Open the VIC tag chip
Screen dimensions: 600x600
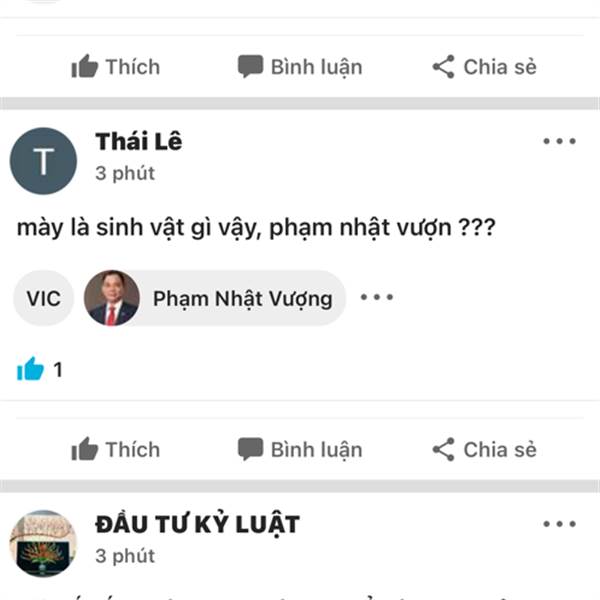pos(43,298)
